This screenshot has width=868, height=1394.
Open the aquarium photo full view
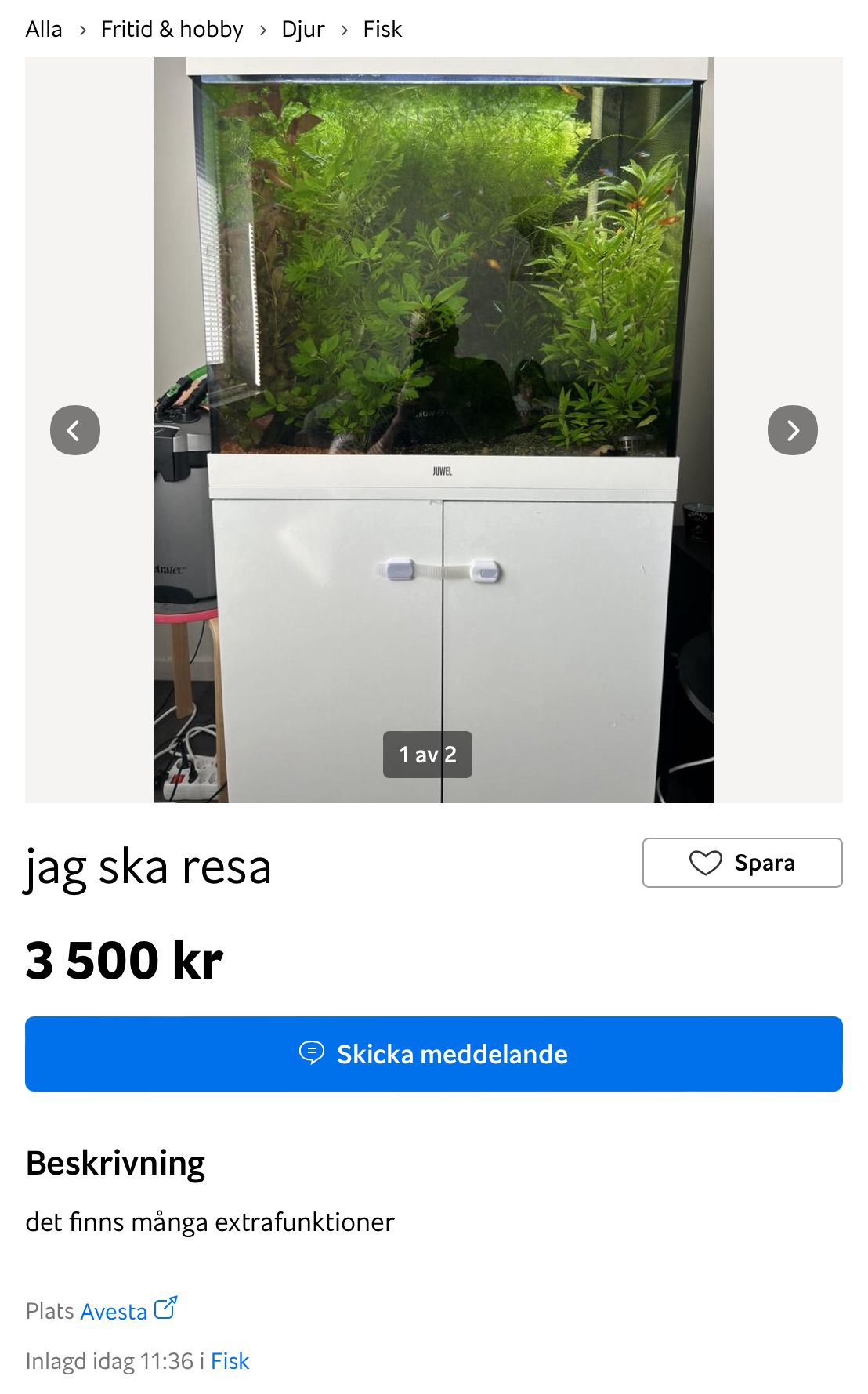tap(433, 313)
